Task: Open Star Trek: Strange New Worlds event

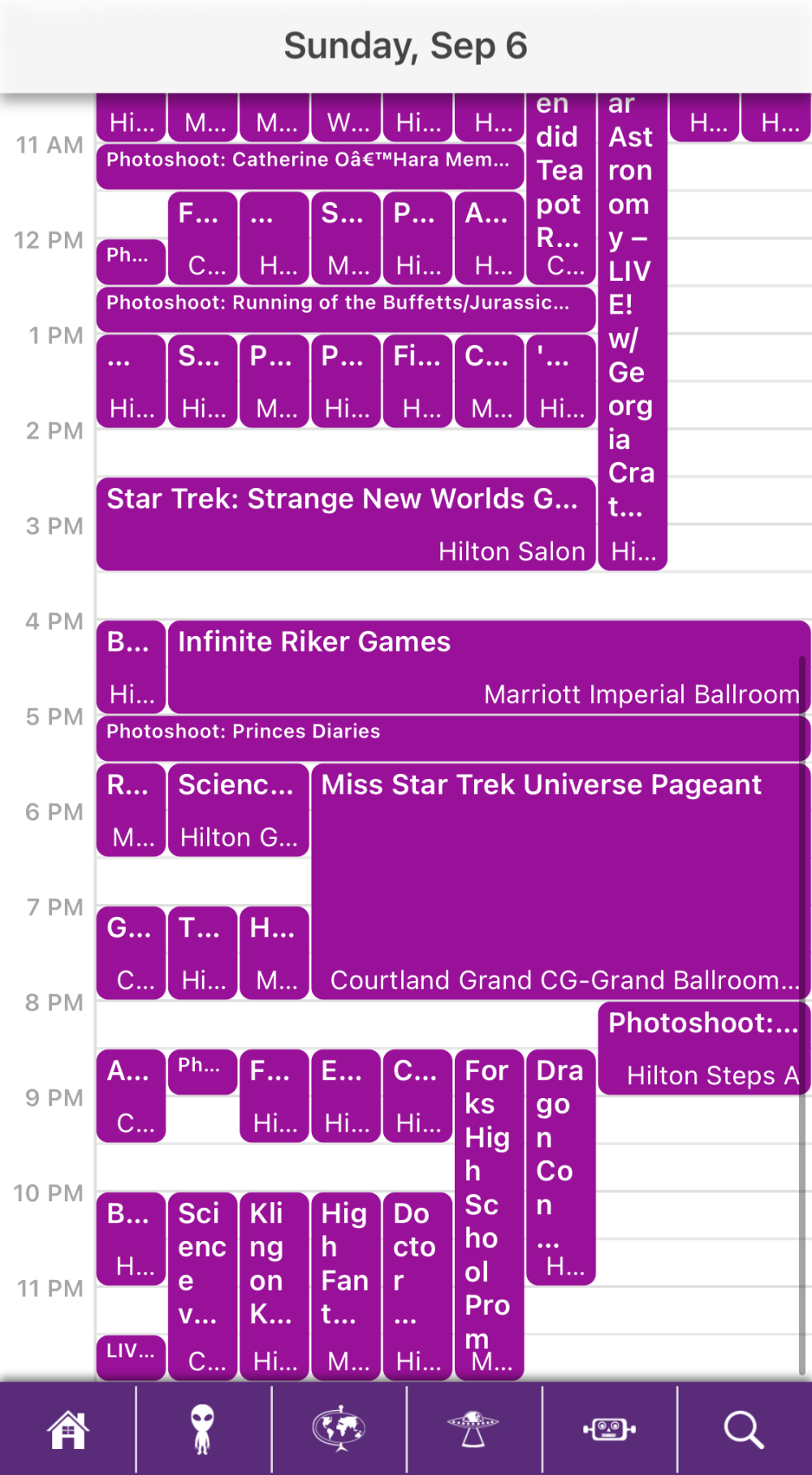Action: click(346, 524)
